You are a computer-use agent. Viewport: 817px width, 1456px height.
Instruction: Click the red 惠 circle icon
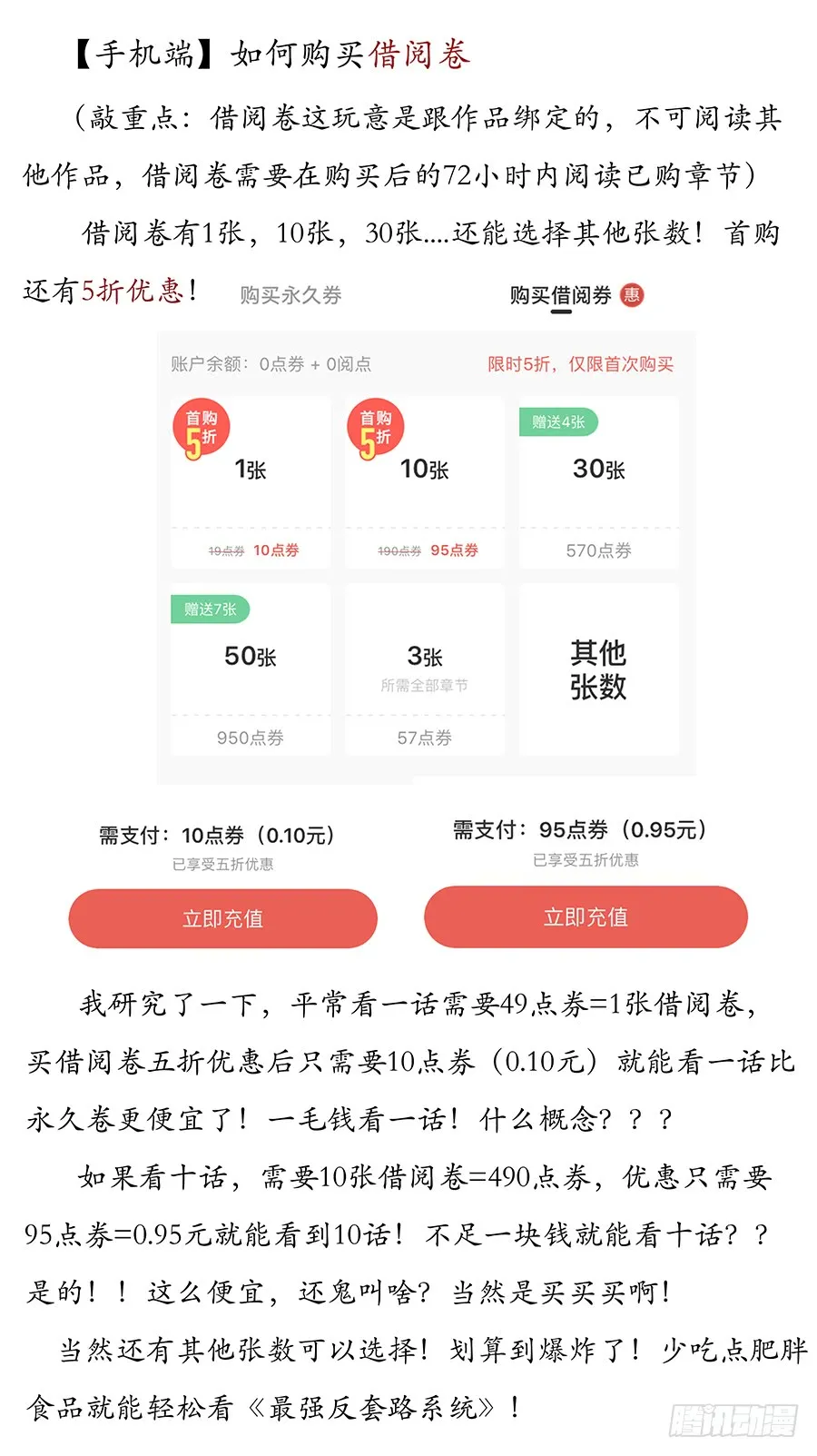tap(632, 294)
